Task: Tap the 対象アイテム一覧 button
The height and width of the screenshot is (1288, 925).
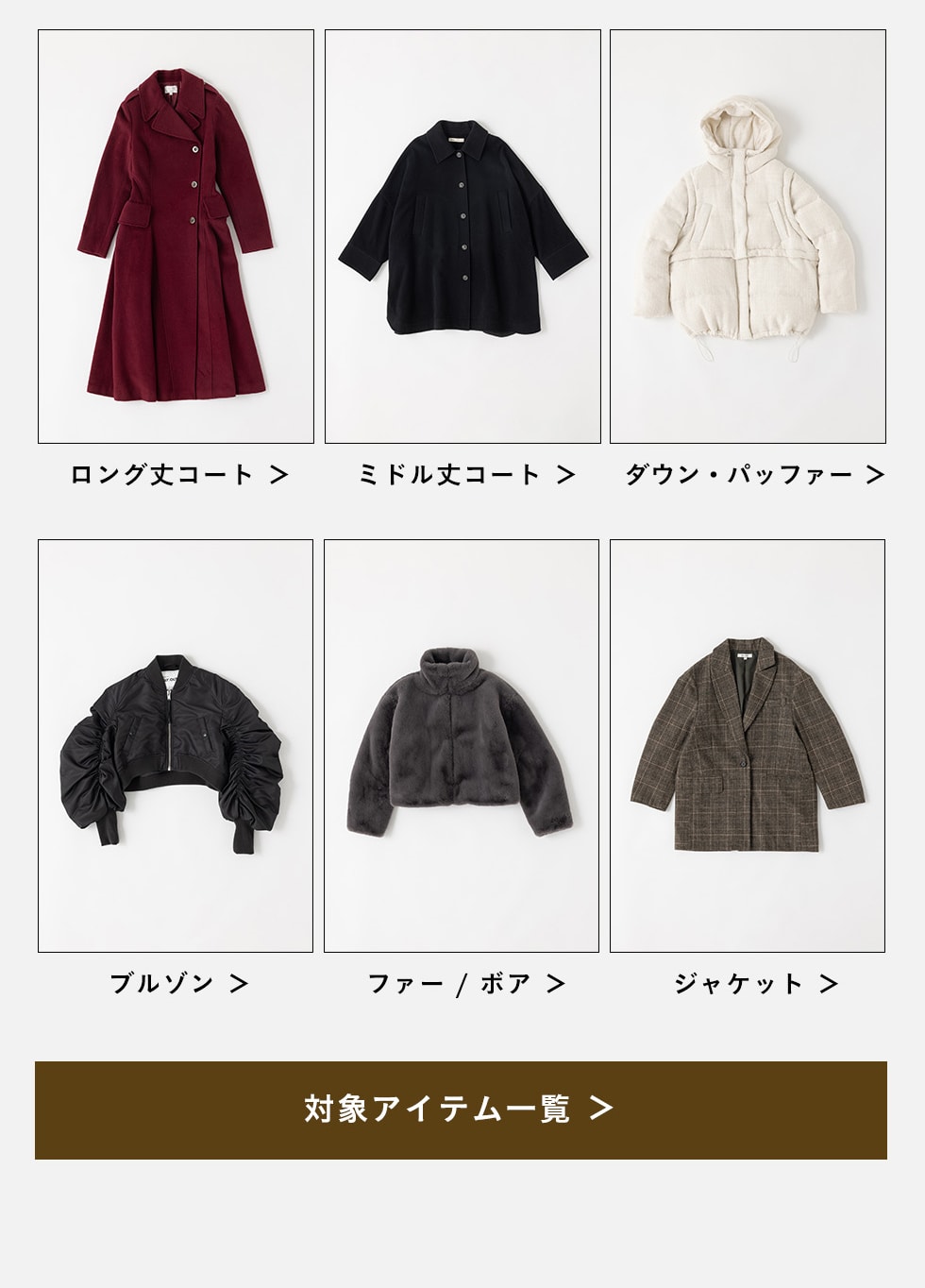Action: tap(461, 1110)
